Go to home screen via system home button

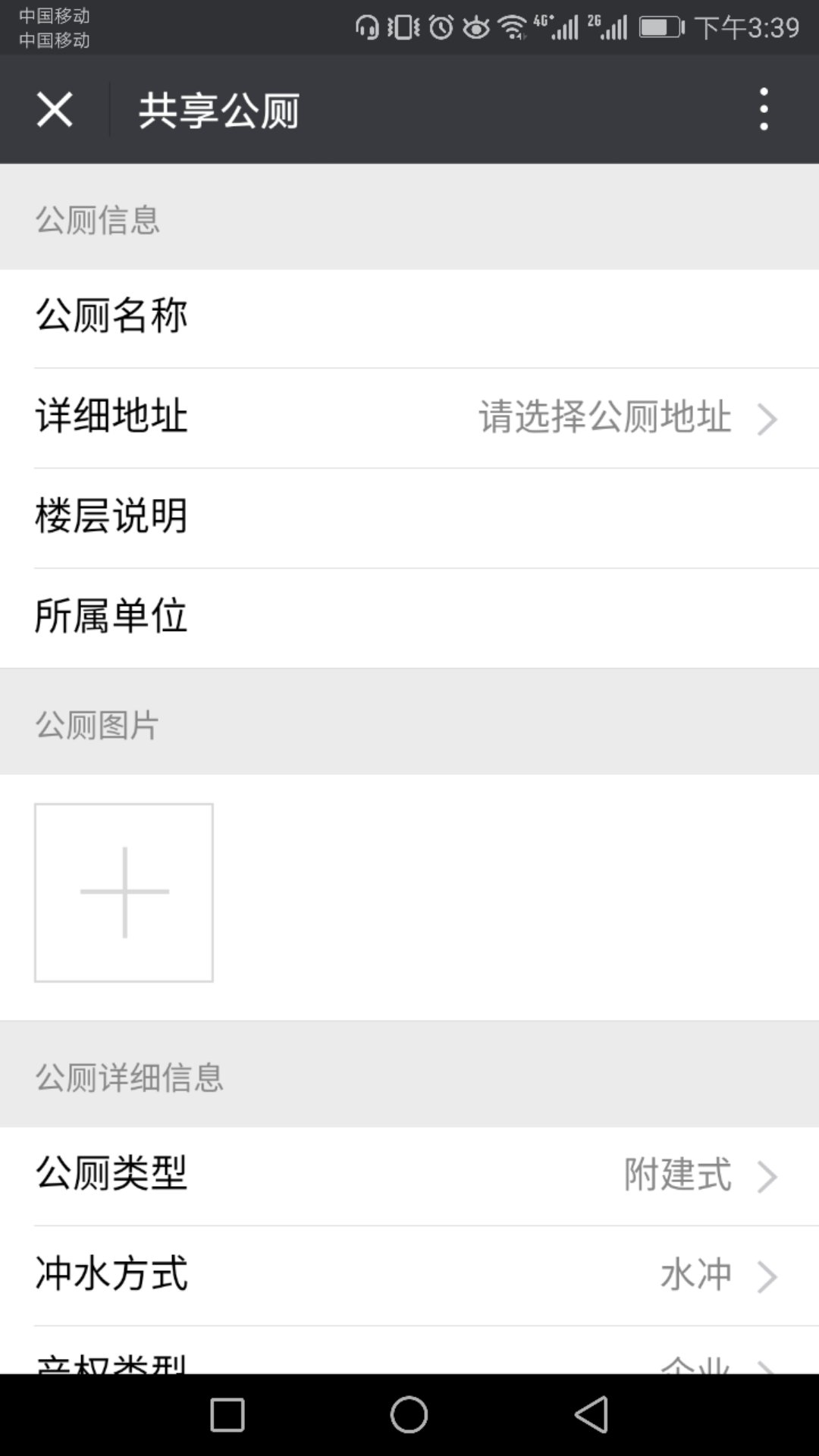(409, 1415)
